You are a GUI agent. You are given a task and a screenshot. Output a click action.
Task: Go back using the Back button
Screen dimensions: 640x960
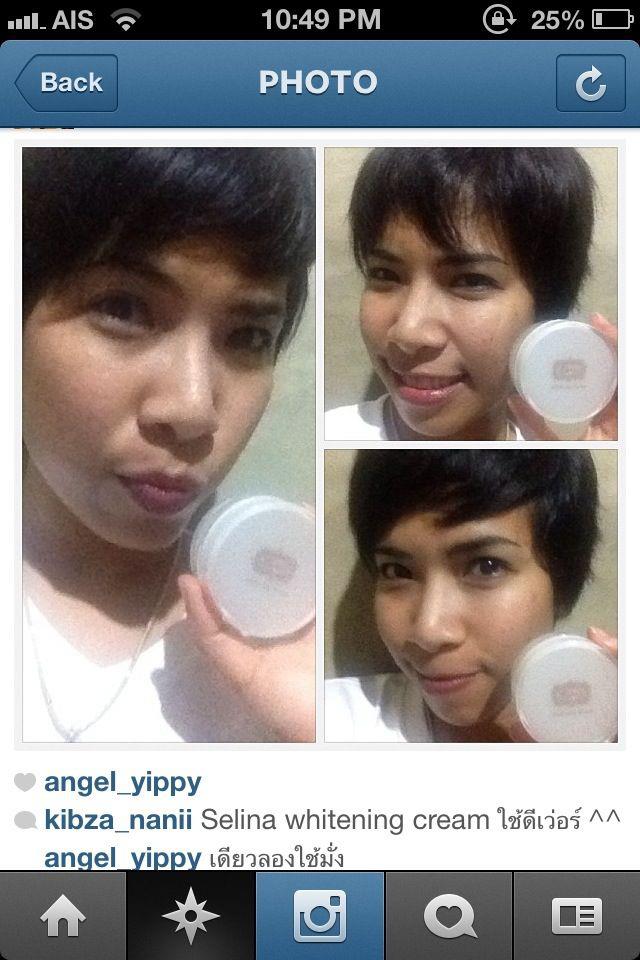pos(66,82)
